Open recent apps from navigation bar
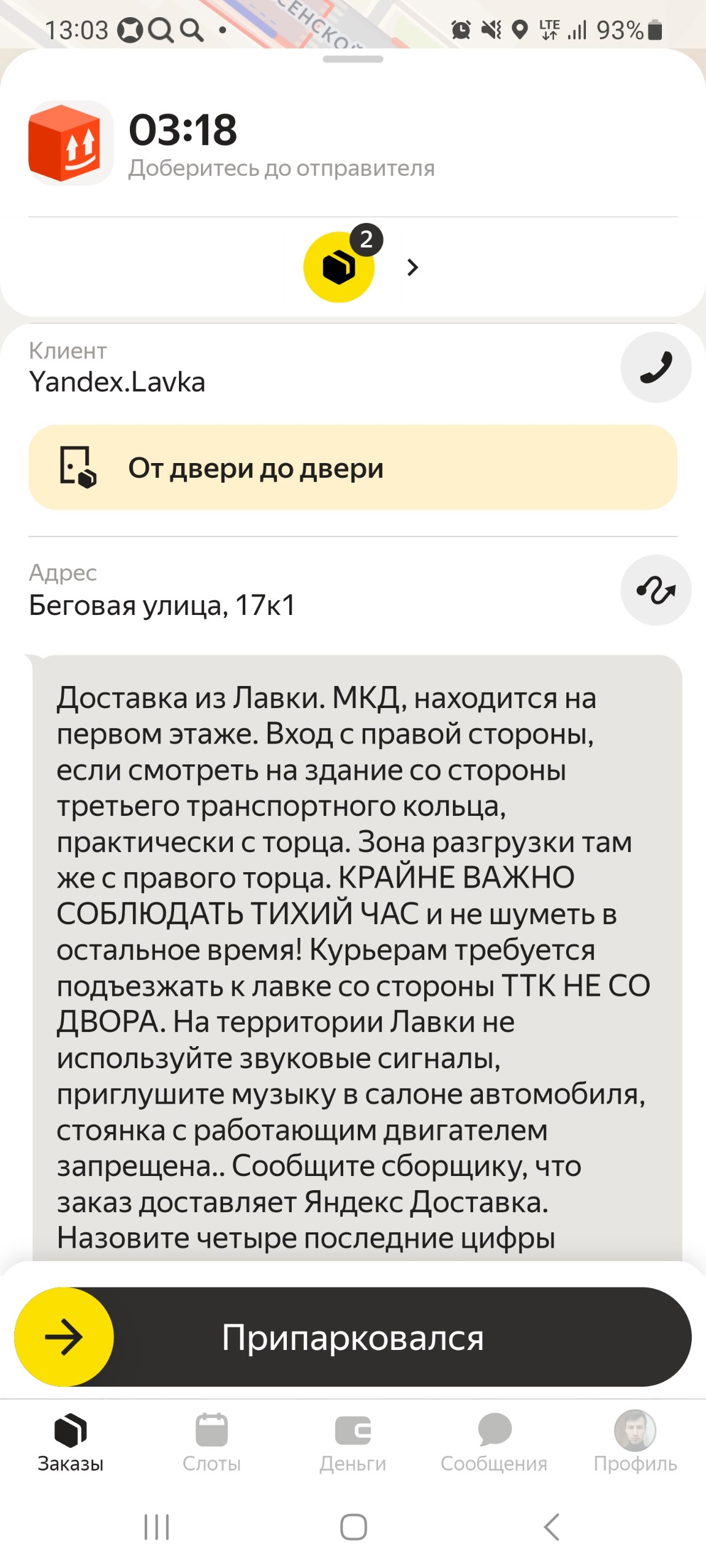This screenshot has height=1568, width=706. pos(156,1527)
